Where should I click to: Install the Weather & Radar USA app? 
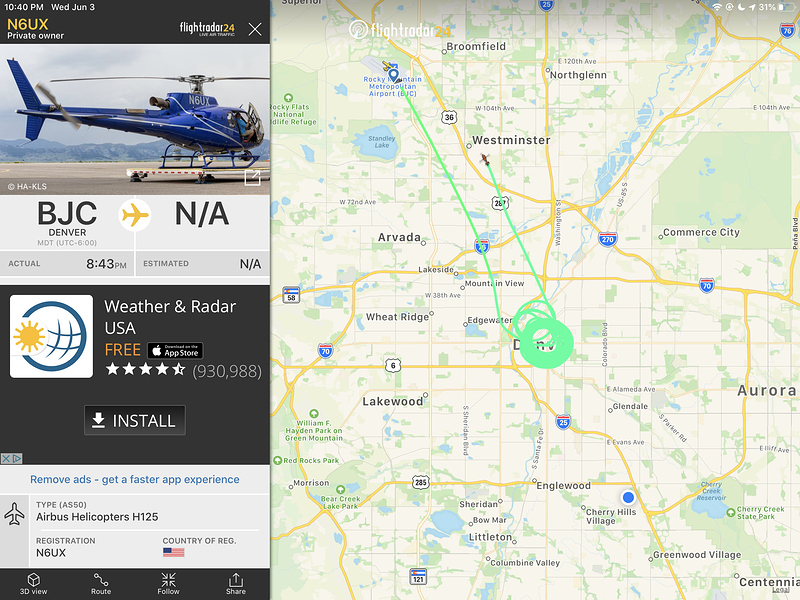(x=134, y=421)
